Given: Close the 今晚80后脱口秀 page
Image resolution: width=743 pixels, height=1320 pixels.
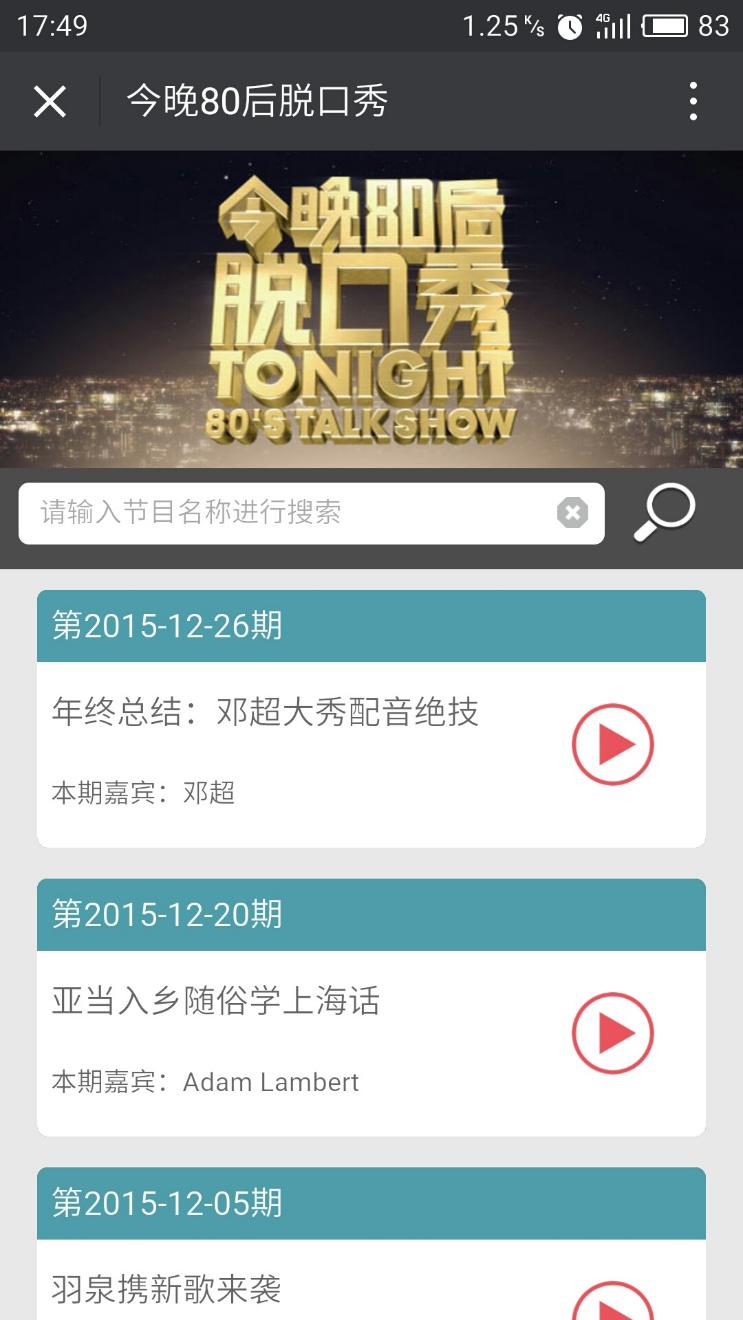Looking at the screenshot, I should click(x=49, y=101).
